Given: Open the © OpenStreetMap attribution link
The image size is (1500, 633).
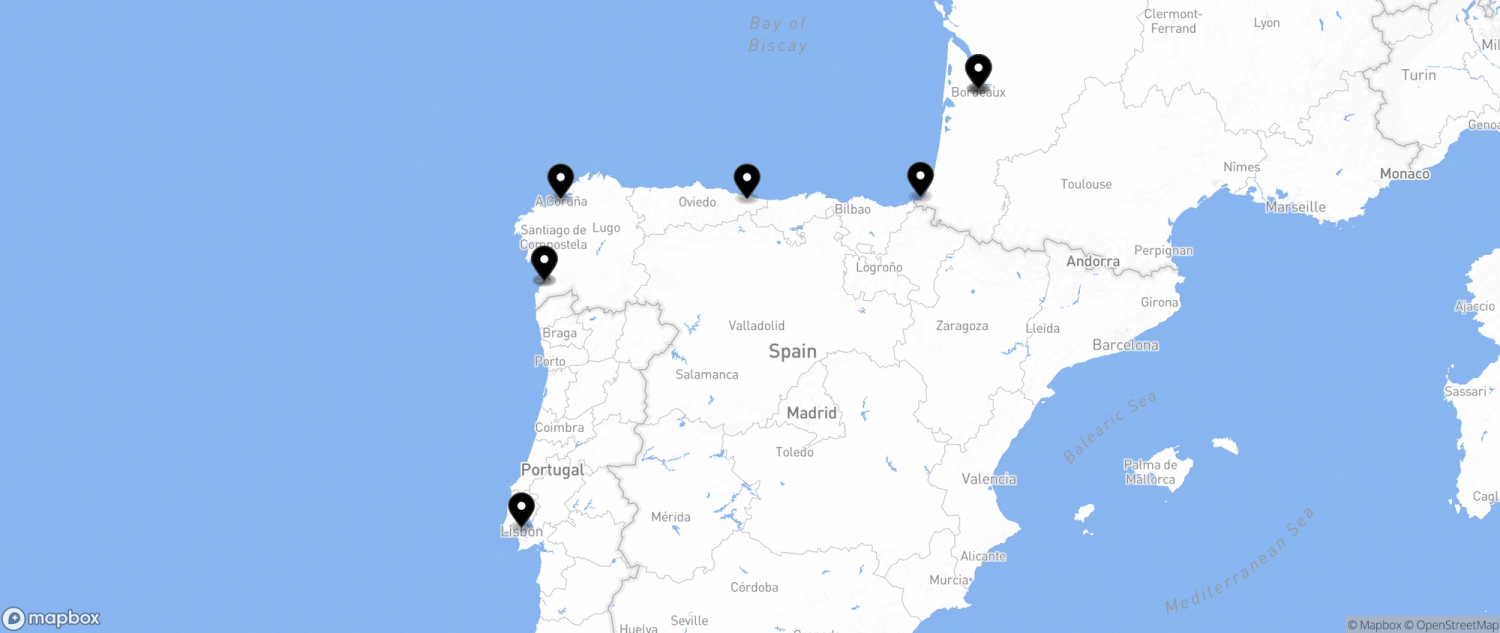Looking at the screenshot, I should coord(1451,625).
